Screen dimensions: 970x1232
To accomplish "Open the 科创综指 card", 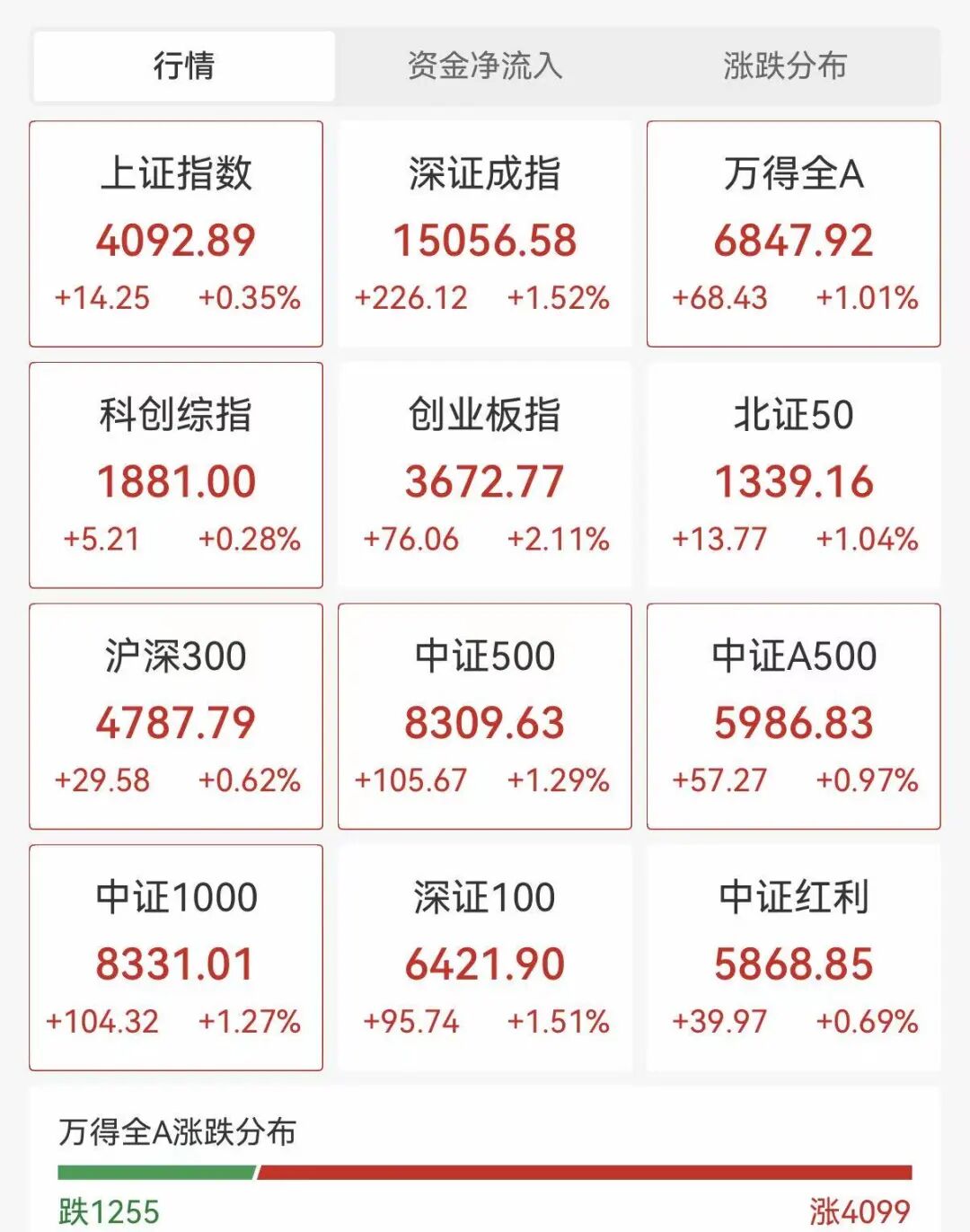I will pos(176,475).
